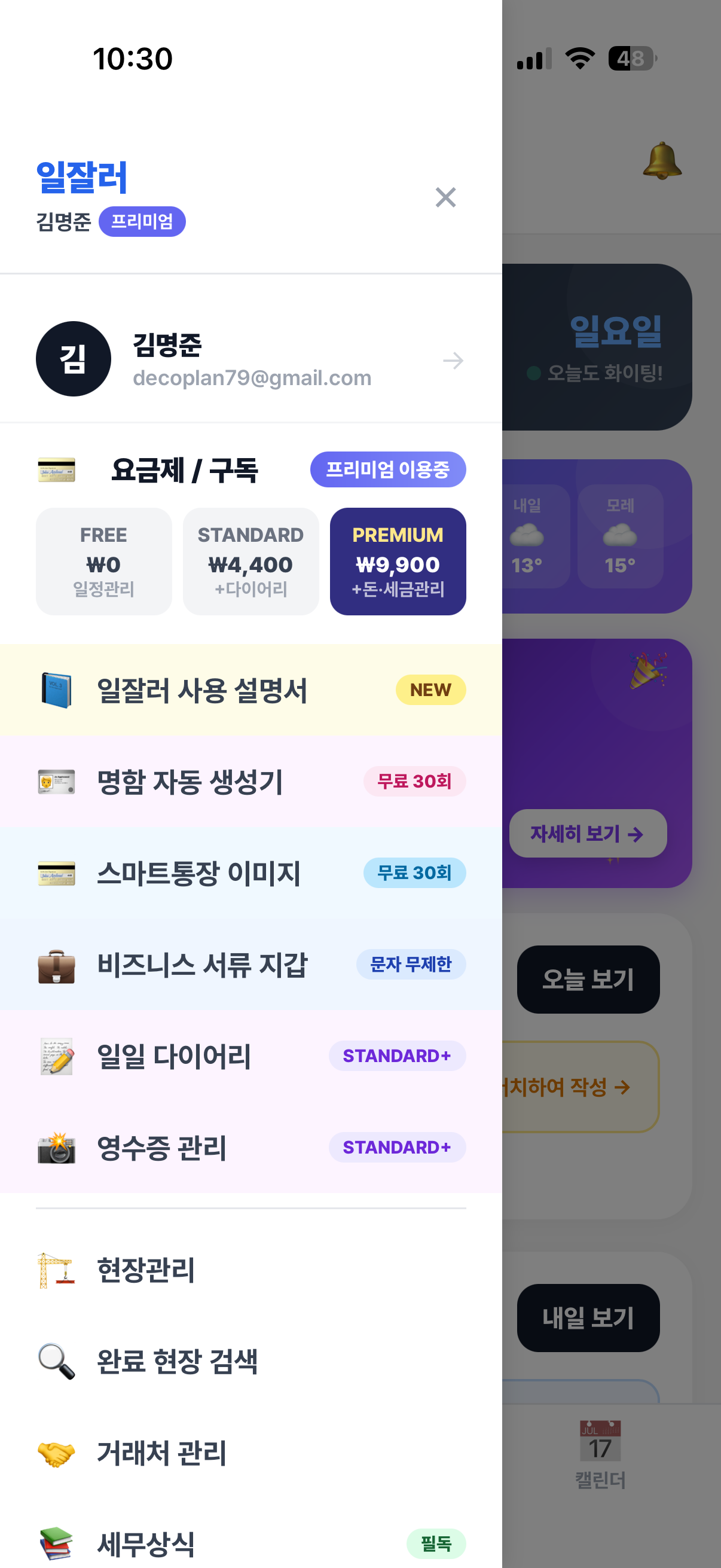Viewport: 721px width, 1568px height.
Task: Select the PREMIUM ₩9,900 plan card
Action: [398, 560]
